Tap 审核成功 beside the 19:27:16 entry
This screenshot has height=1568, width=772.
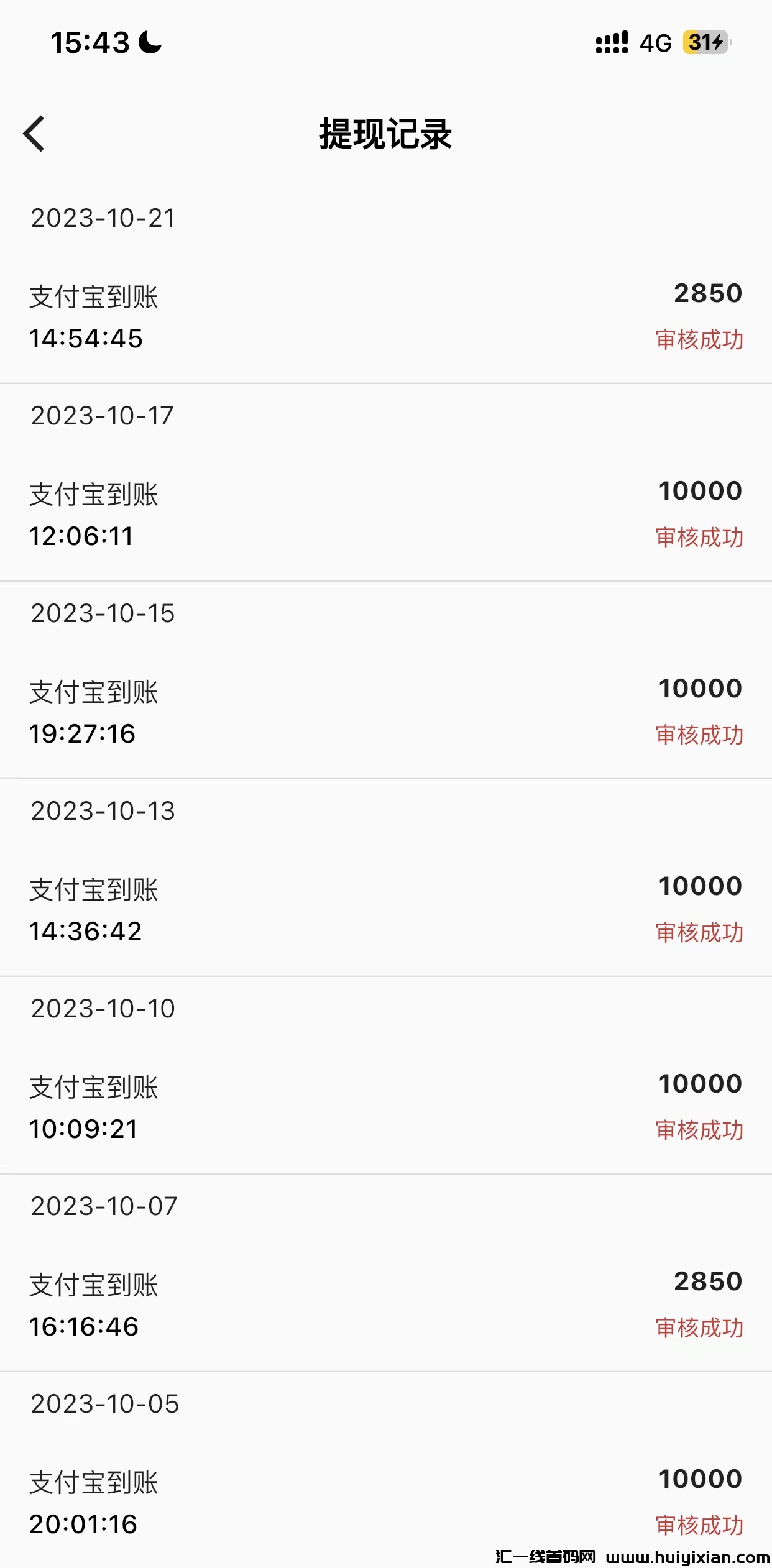(x=699, y=735)
